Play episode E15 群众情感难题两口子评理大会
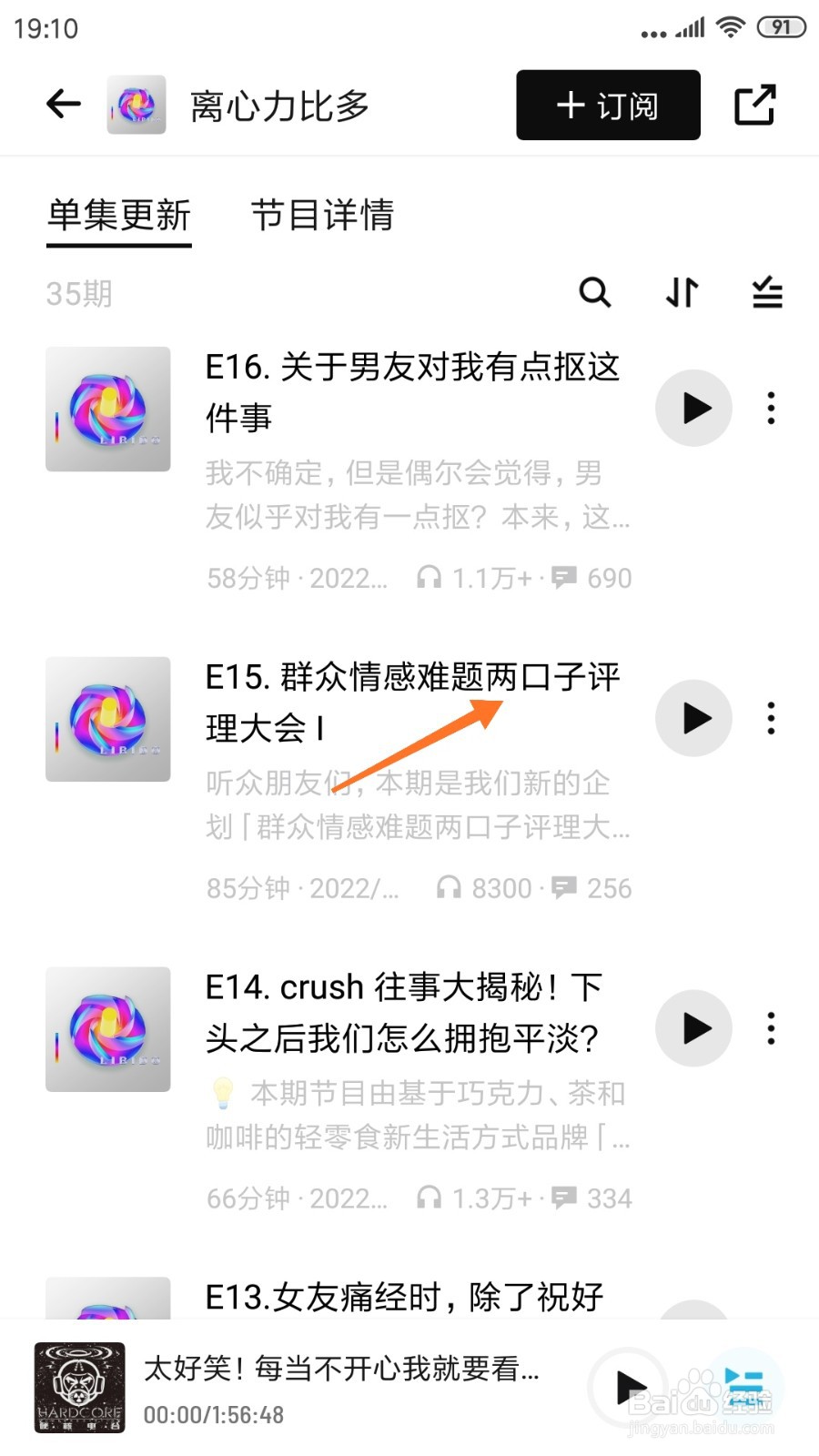Viewport: 819px width, 1456px height. [x=693, y=718]
